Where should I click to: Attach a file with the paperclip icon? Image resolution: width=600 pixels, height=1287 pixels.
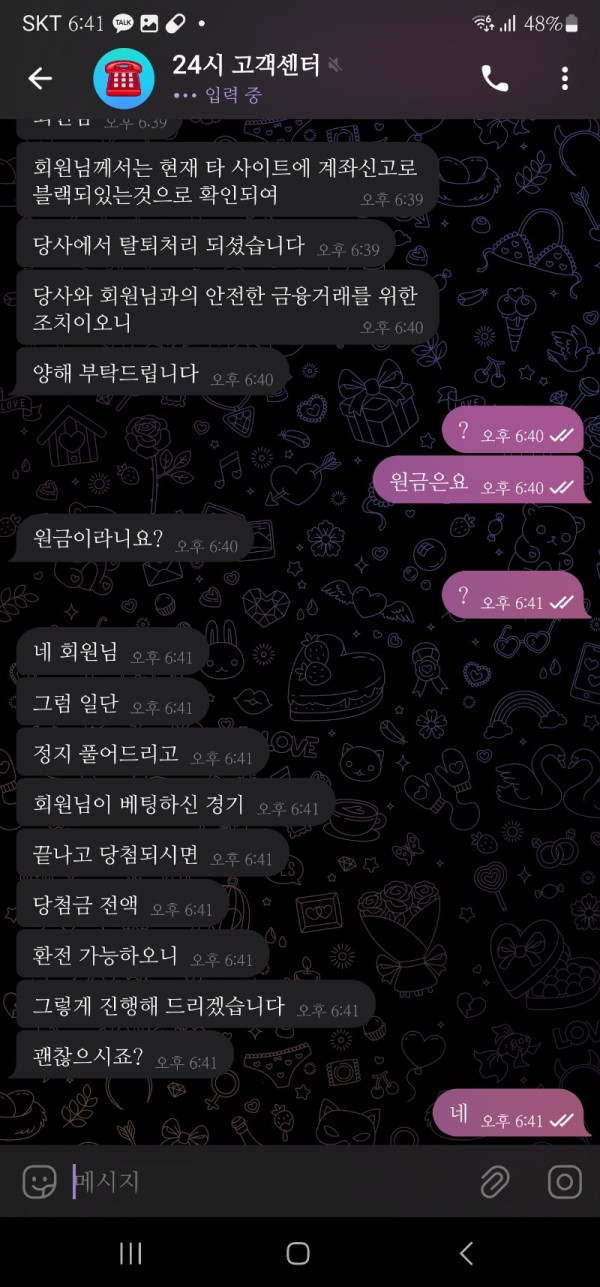[495, 1182]
